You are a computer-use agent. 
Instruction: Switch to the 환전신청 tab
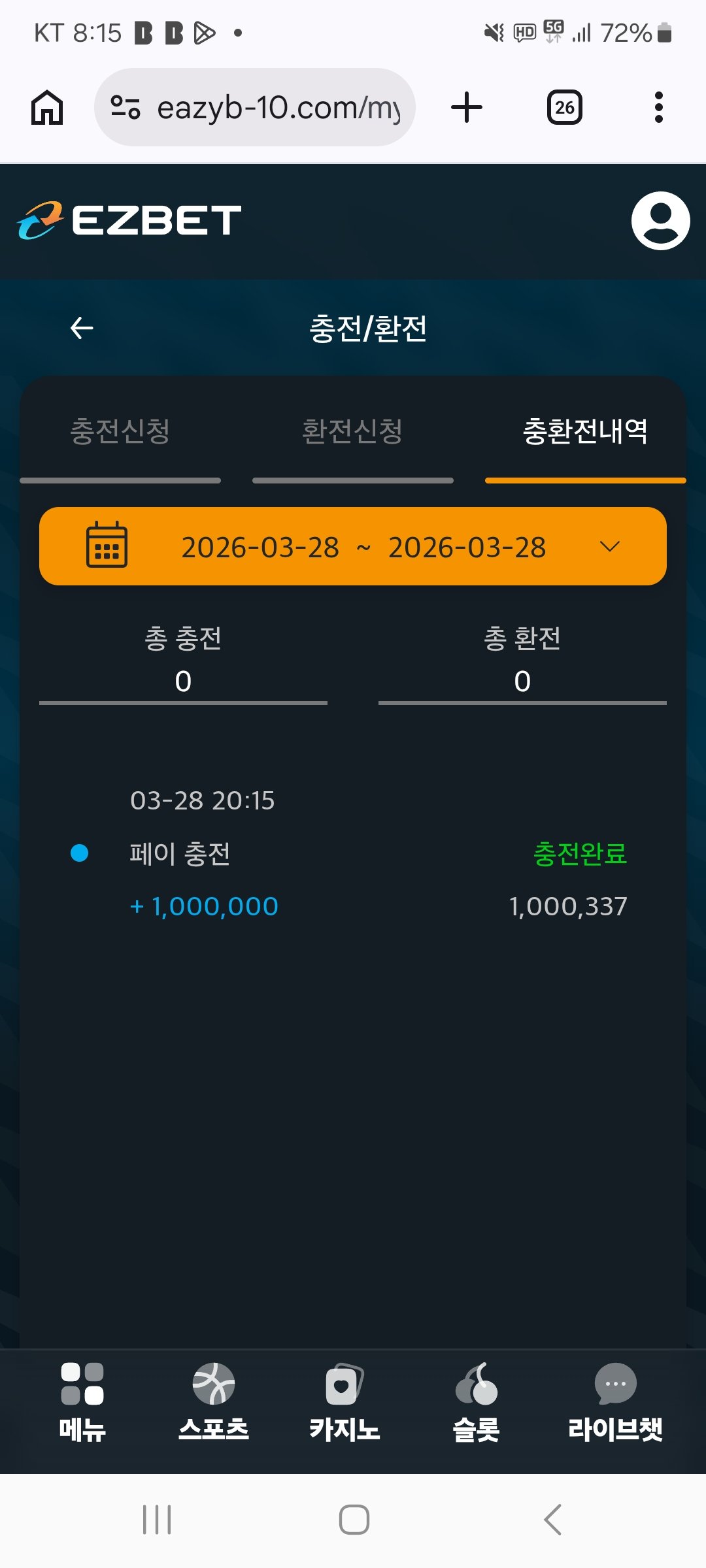352,432
